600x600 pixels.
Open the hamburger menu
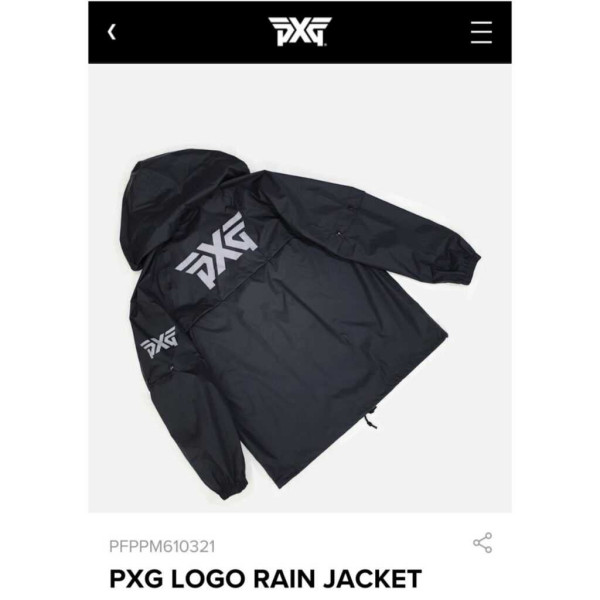pyautogui.click(x=481, y=32)
